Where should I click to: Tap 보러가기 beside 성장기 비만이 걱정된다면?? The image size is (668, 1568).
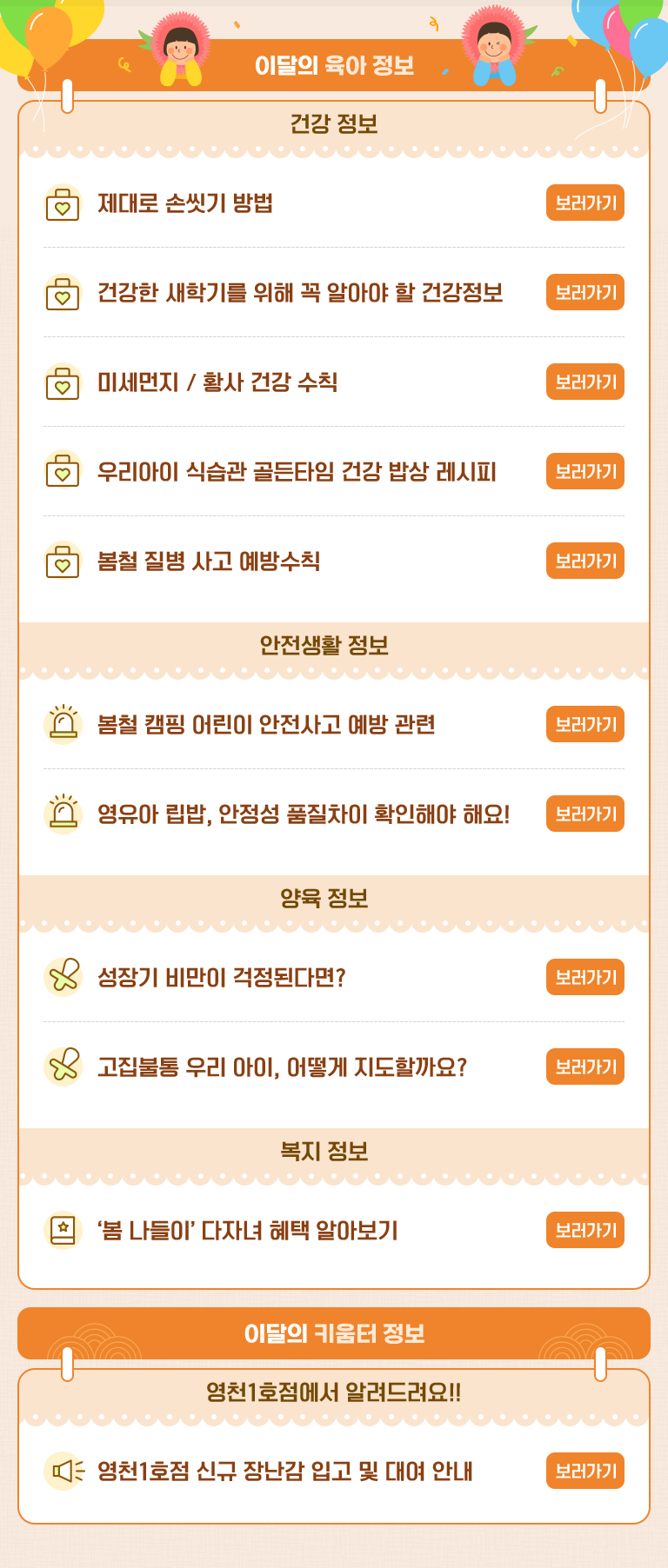click(x=584, y=978)
